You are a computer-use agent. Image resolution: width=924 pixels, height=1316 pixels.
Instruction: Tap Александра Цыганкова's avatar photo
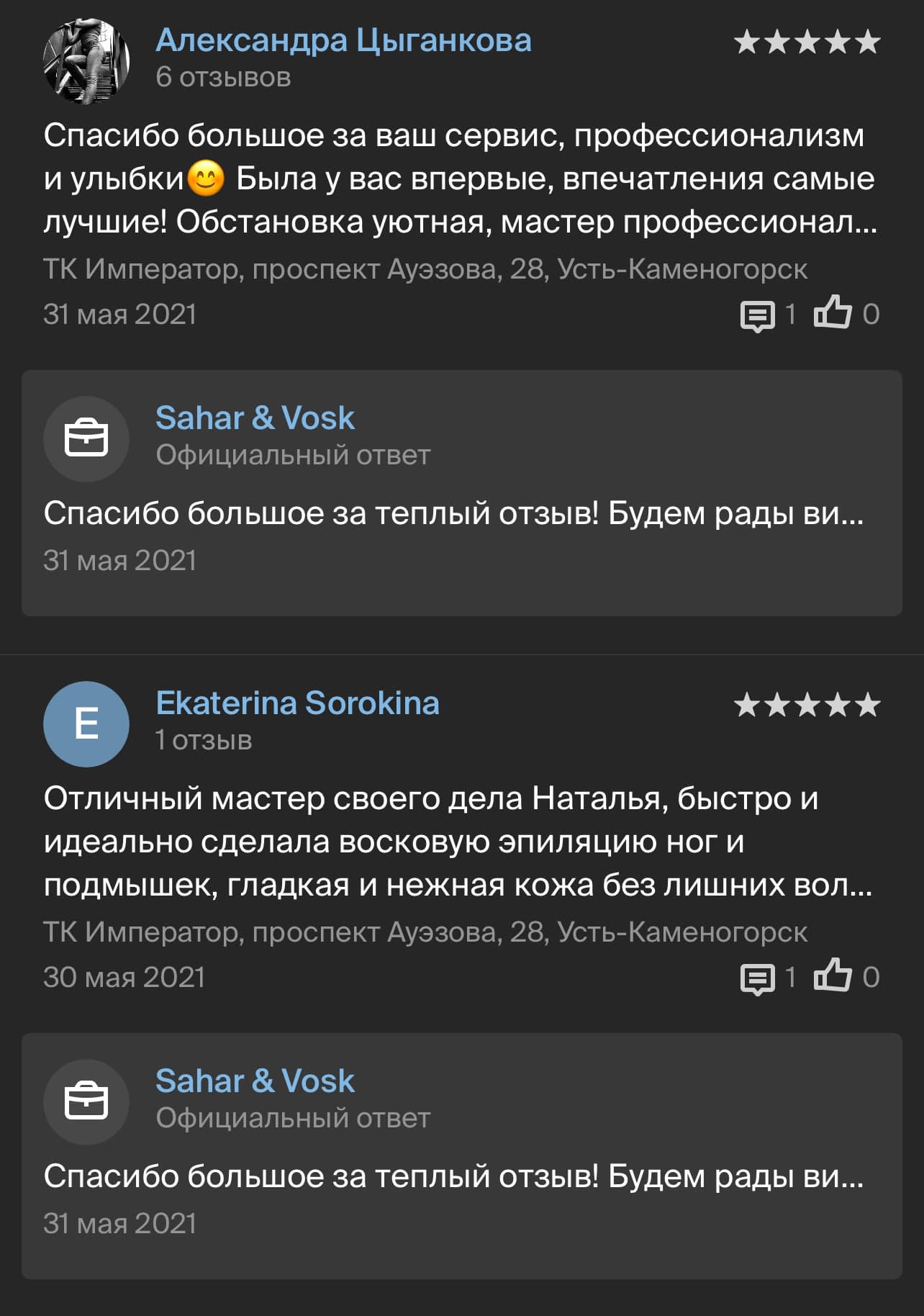click(x=86, y=60)
